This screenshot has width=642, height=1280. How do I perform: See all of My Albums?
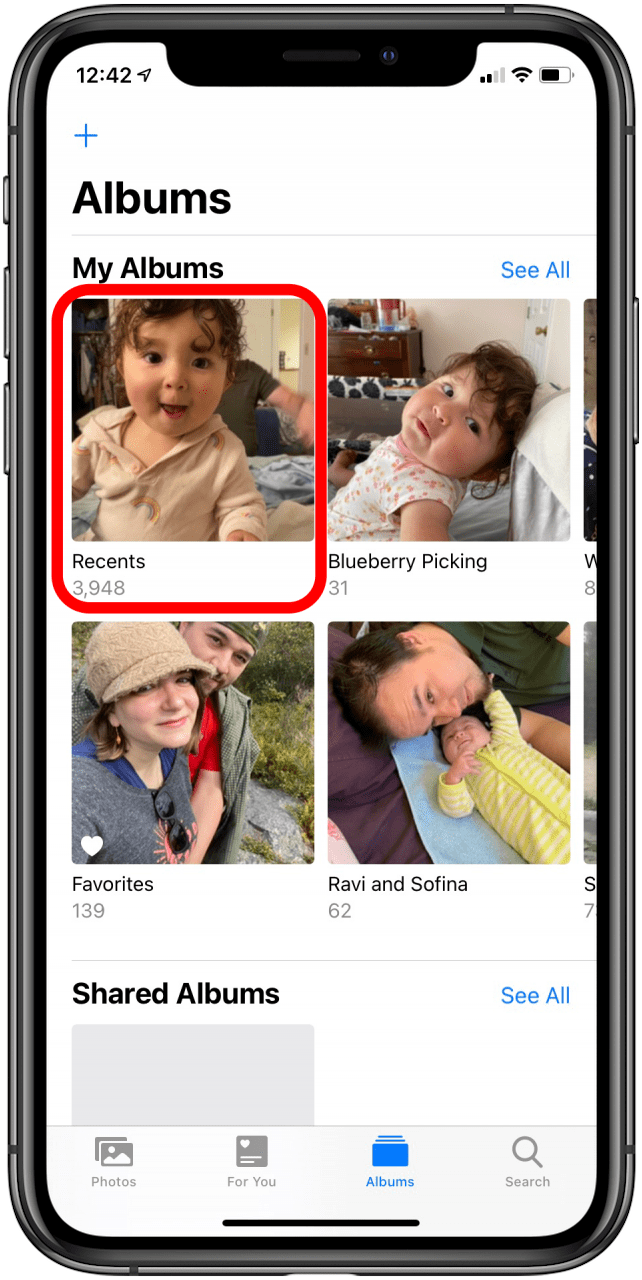click(535, 270)
